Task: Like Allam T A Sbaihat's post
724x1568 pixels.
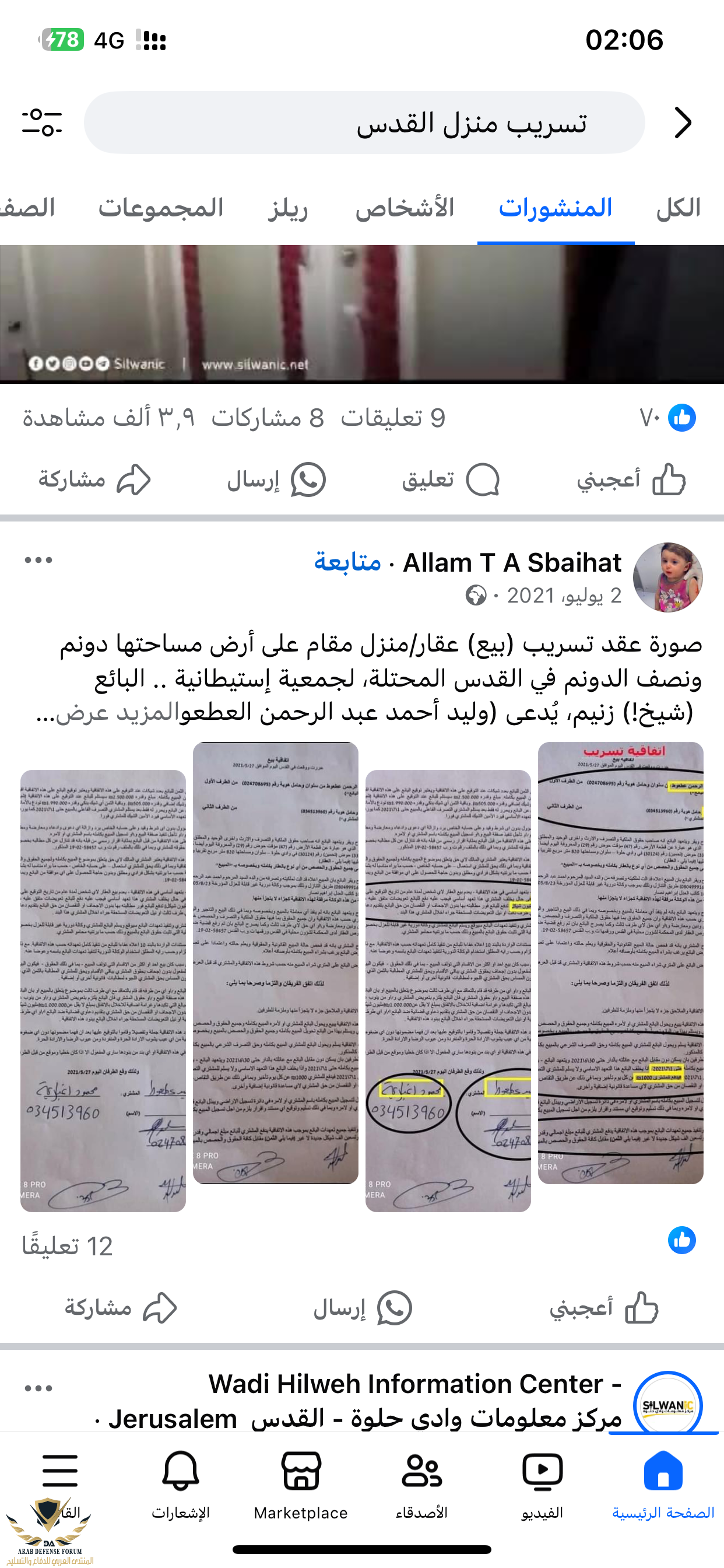Action: point(604,1307)
